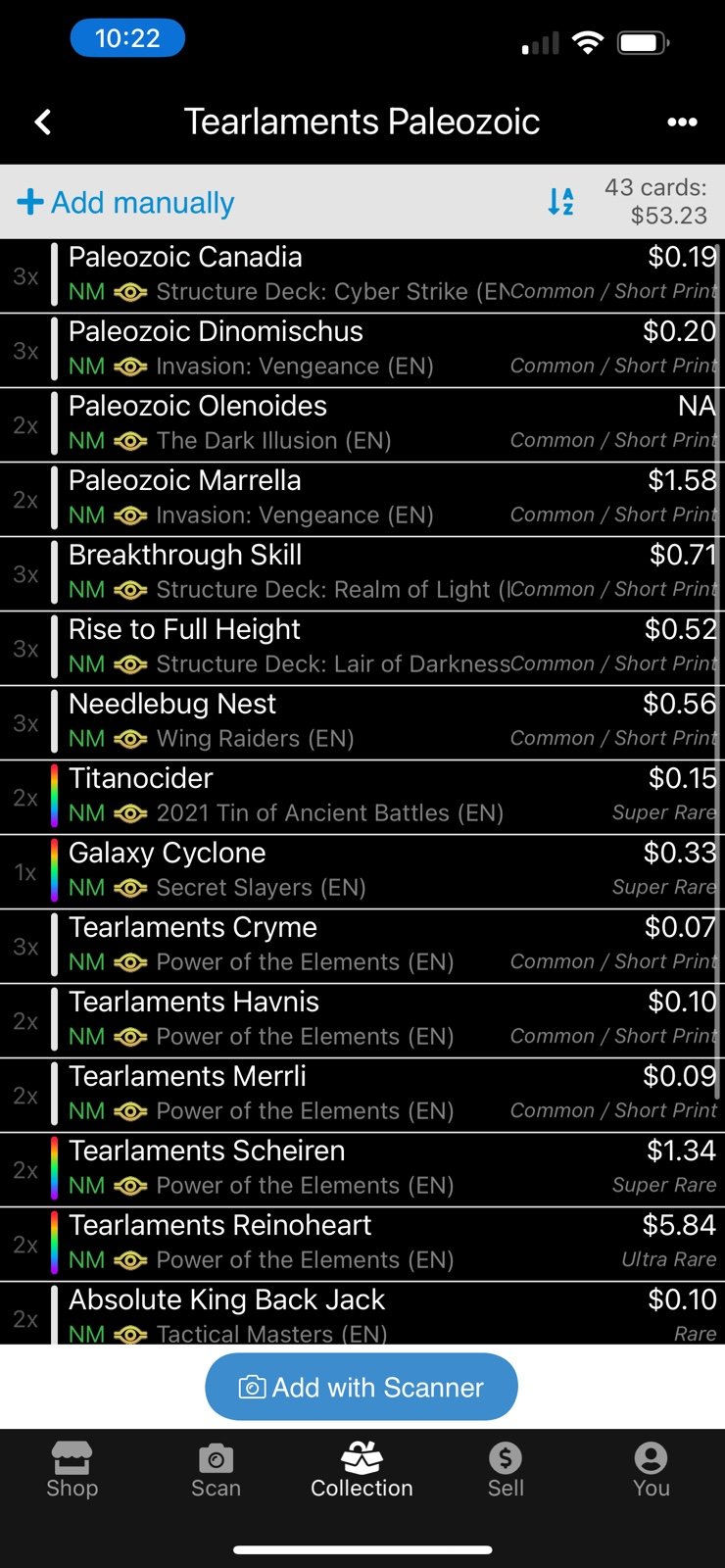The height and width of the screenshot is (1568, 725).
Task: Open the three-dot overflow menu
Action: 682,122
